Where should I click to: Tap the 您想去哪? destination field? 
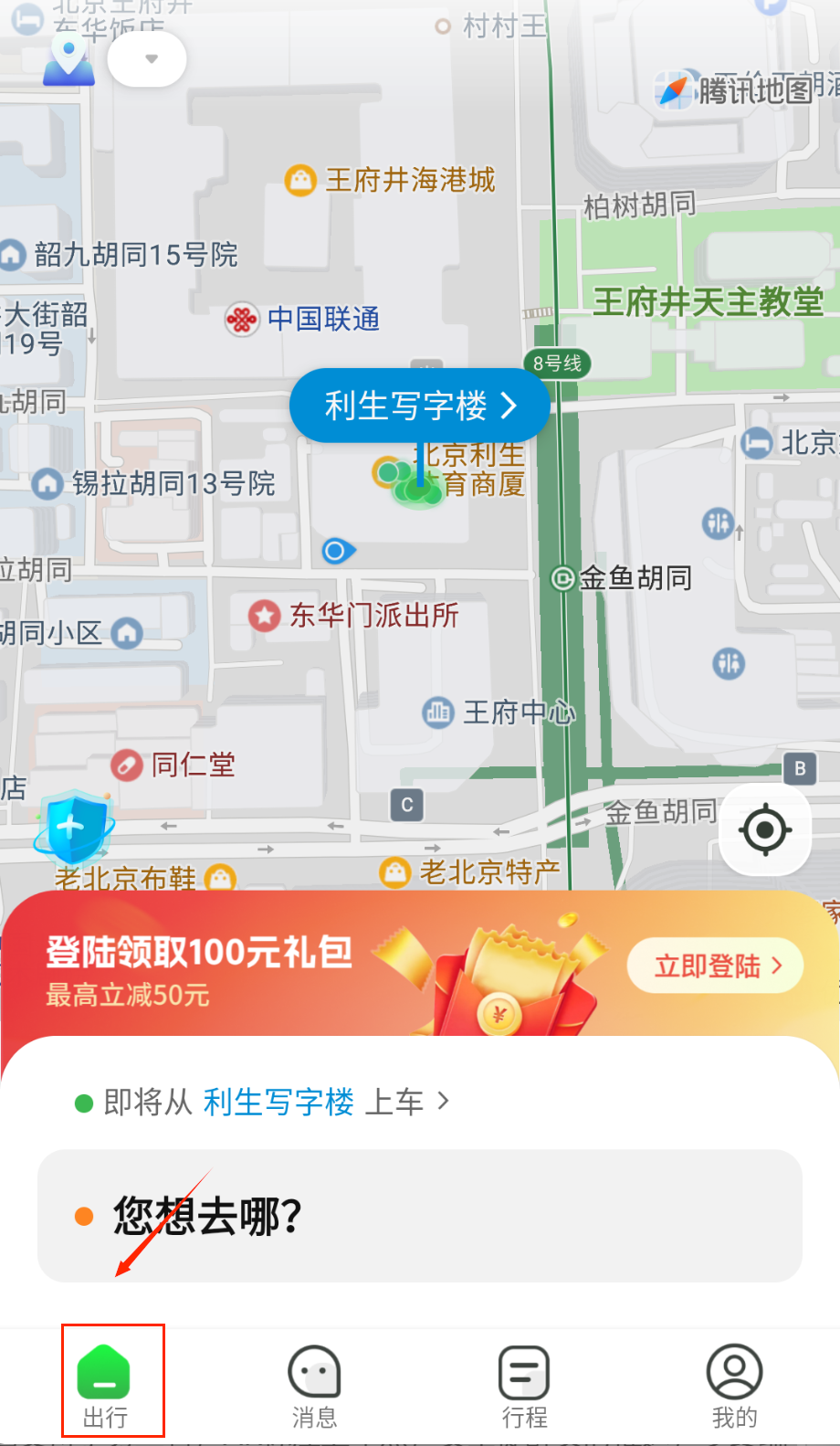tap(420, 1216)
